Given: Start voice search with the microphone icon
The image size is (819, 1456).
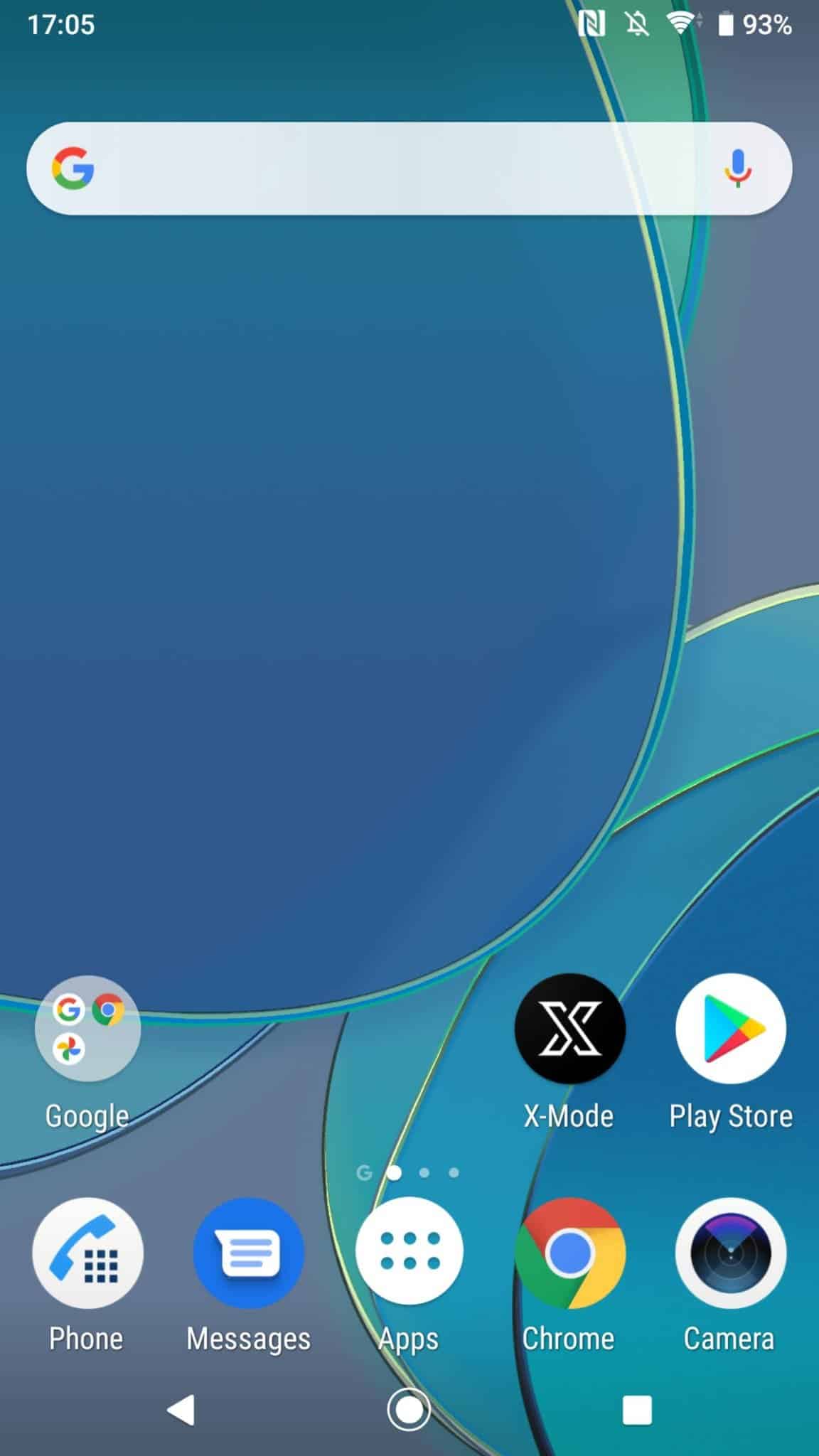Looking at the screenshot, I should [x=737, y=168].
